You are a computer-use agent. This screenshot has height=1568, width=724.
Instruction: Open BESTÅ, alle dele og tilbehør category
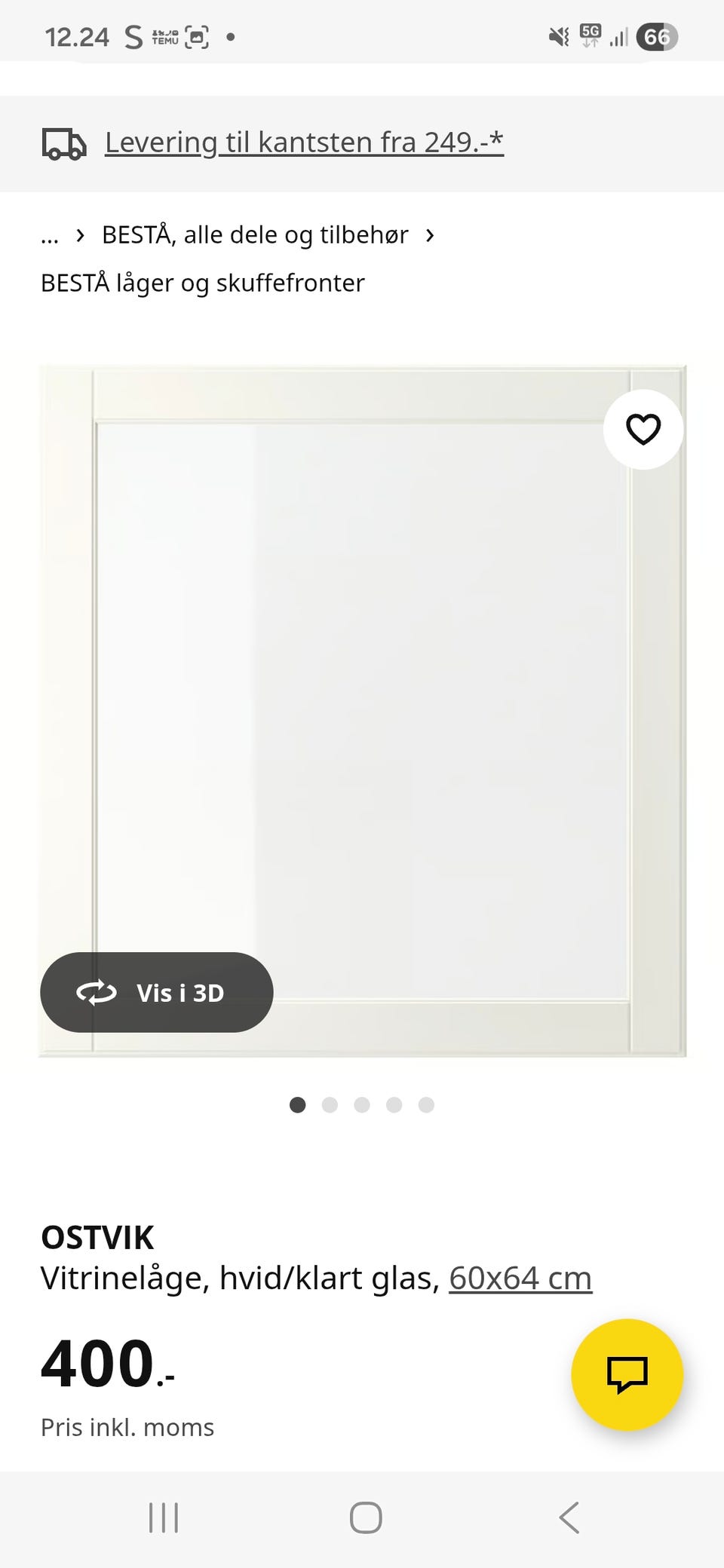tap(254, 234)
